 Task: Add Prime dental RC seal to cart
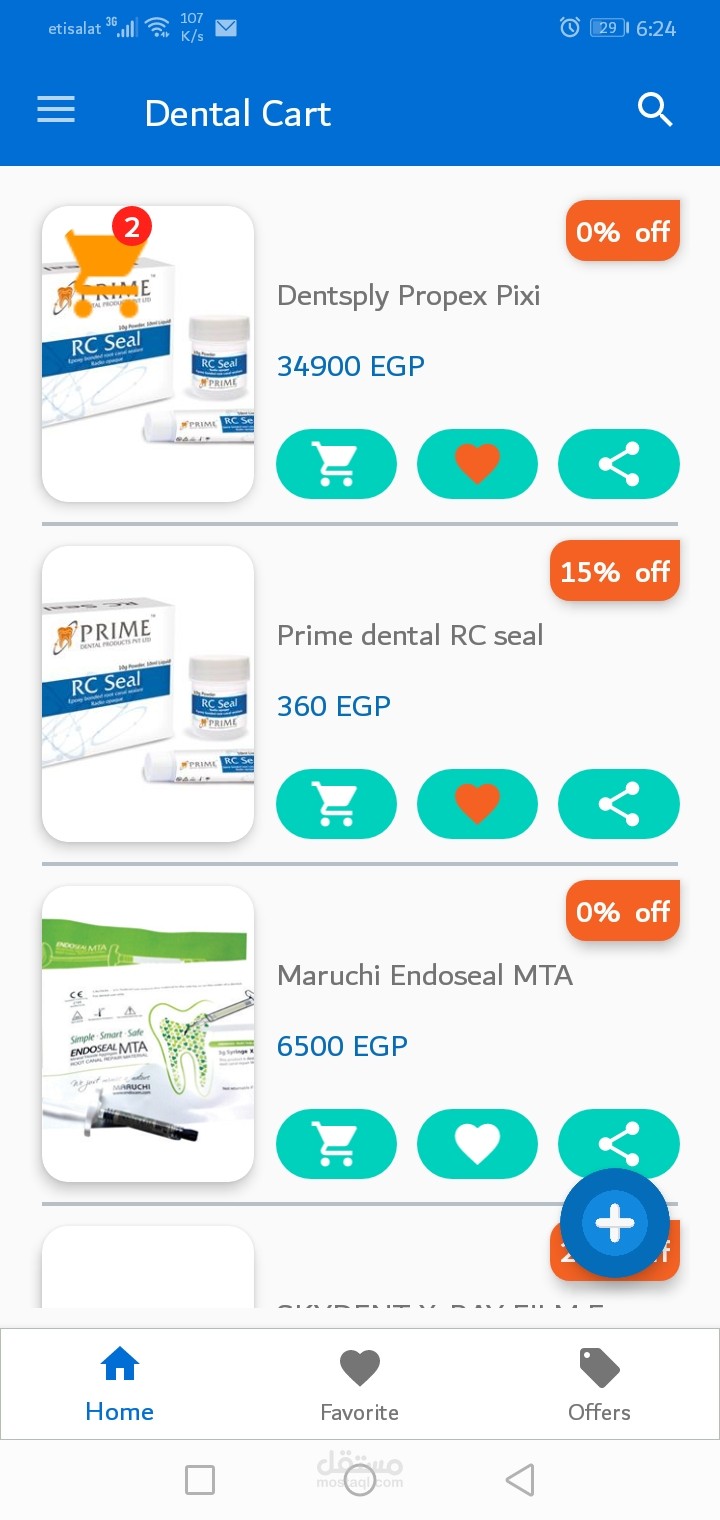336,804
